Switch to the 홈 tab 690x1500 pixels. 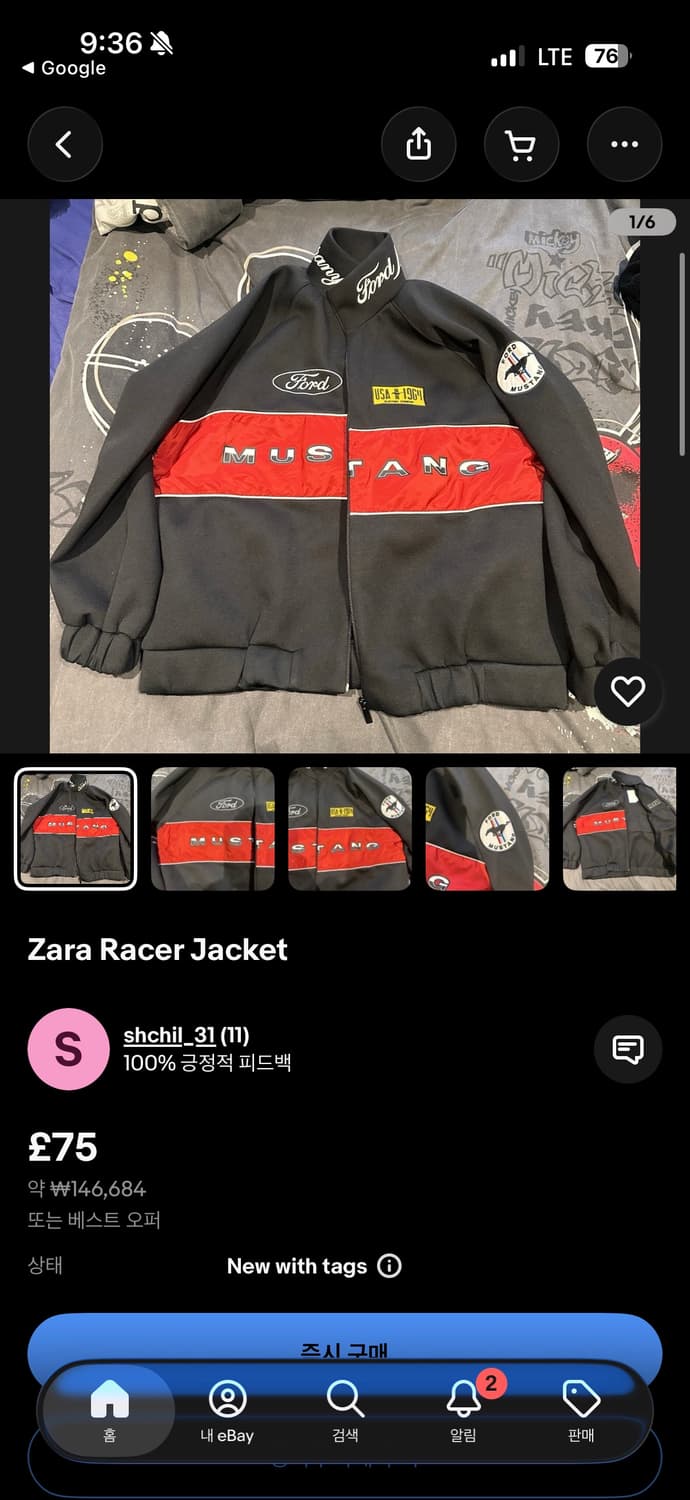pos(109,1410)
